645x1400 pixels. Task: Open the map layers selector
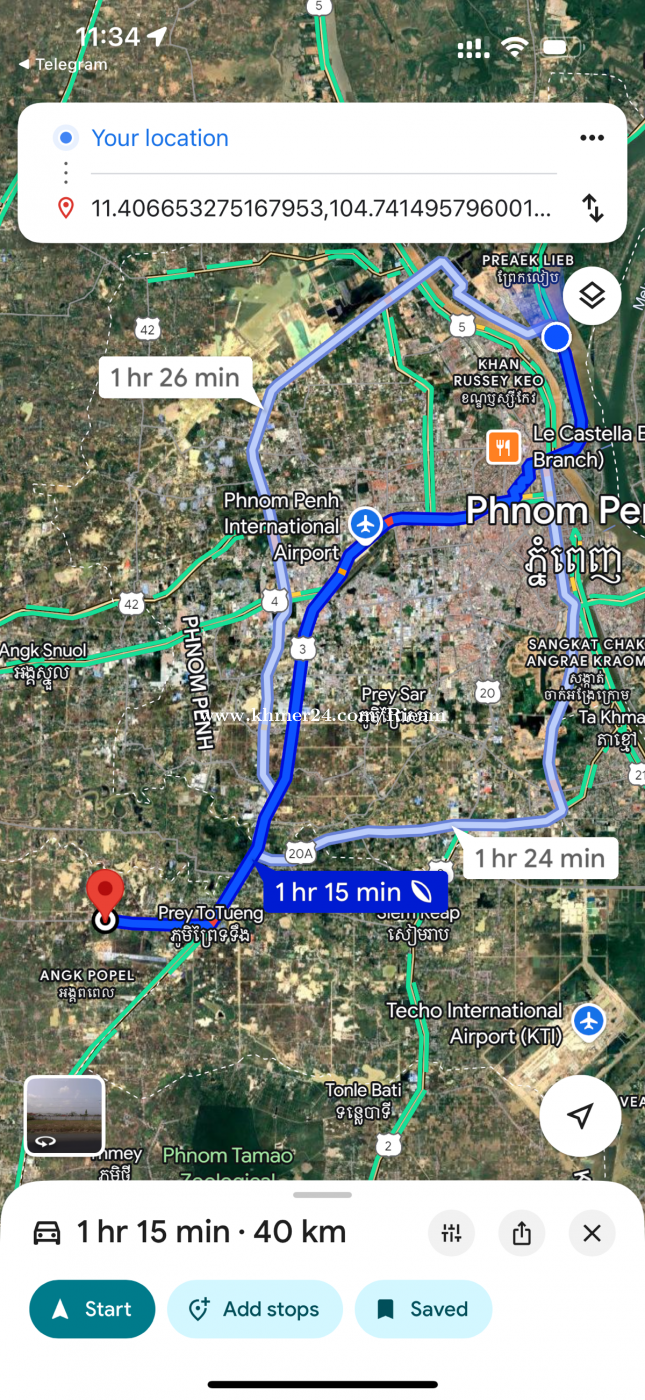tap(592, 296)
